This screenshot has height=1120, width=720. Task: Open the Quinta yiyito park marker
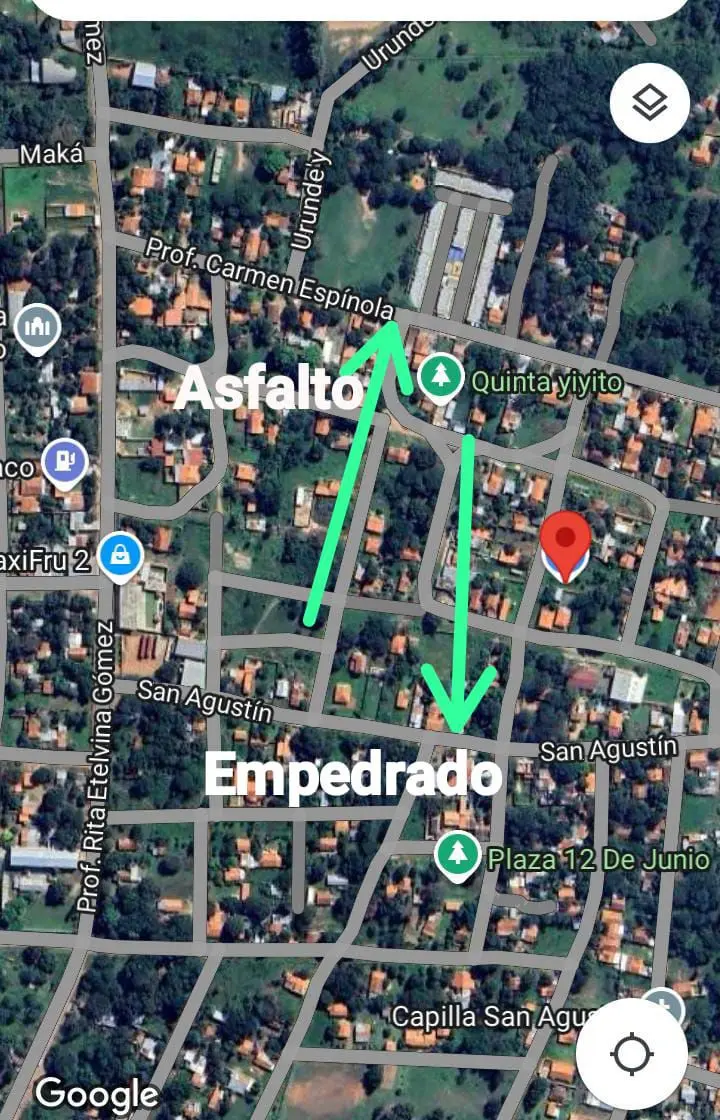click(x=438, y=378)
